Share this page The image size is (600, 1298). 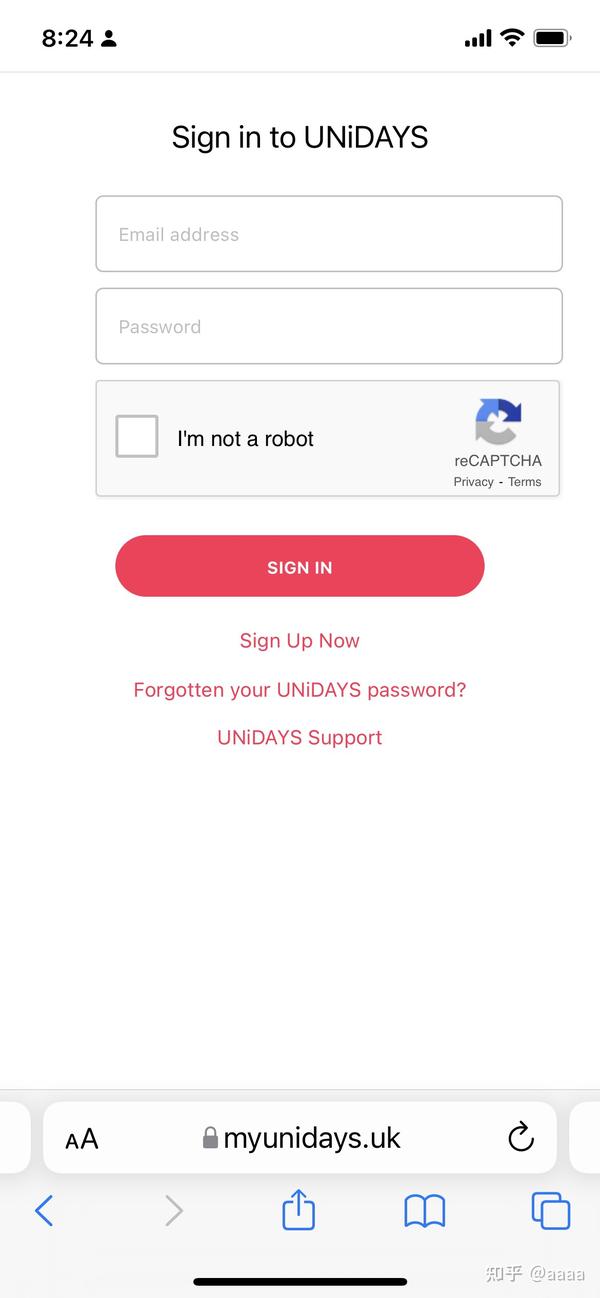pos(299,1210)
